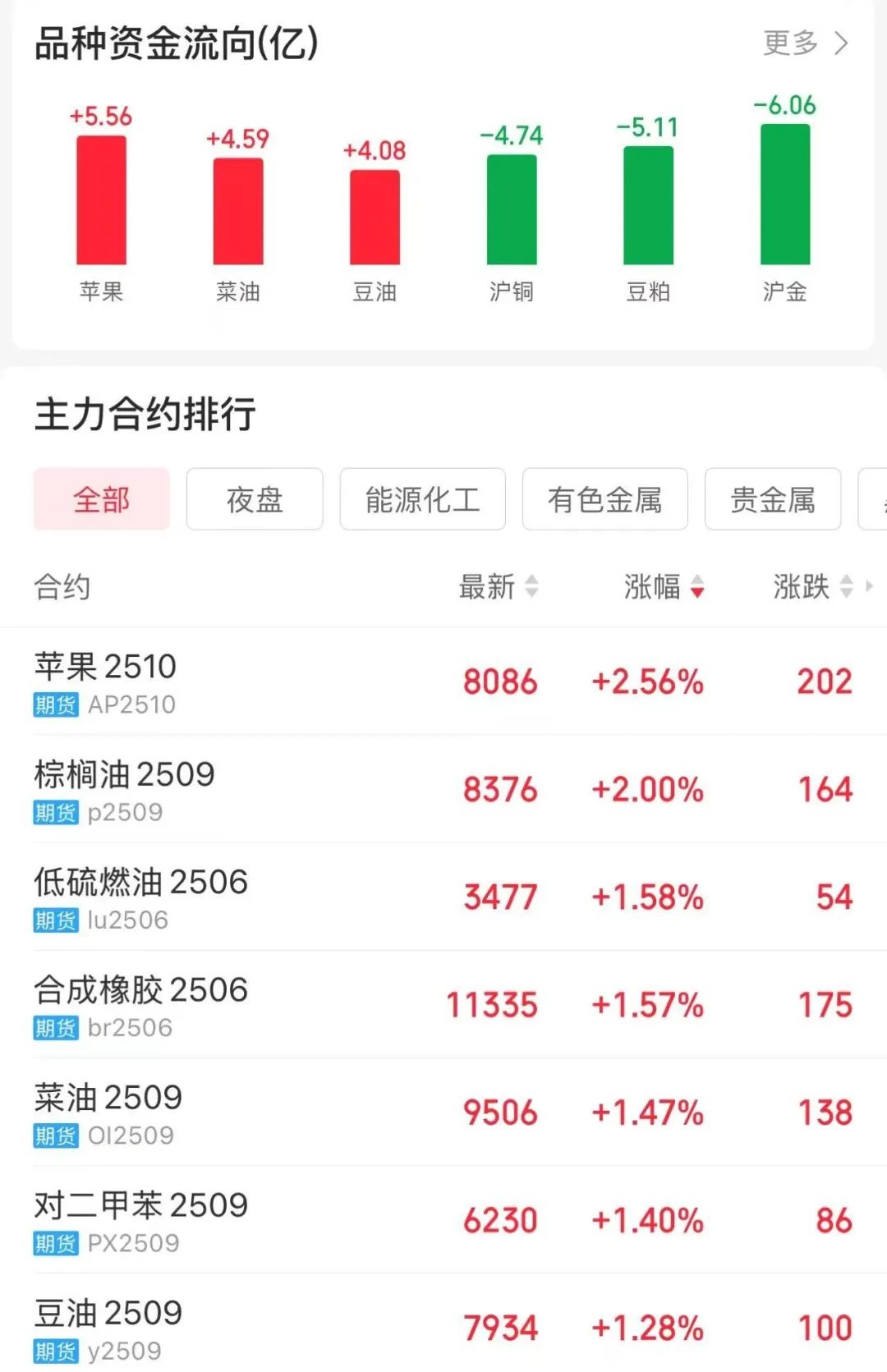Show 贵金属 contracts
Viewport: 887px width, 1372px height.
[772, 499]
